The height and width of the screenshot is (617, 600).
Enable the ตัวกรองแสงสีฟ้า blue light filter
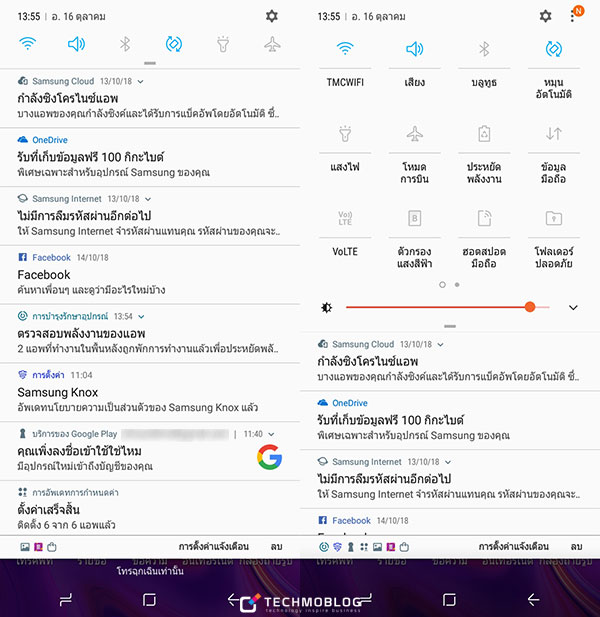(414, 218)
